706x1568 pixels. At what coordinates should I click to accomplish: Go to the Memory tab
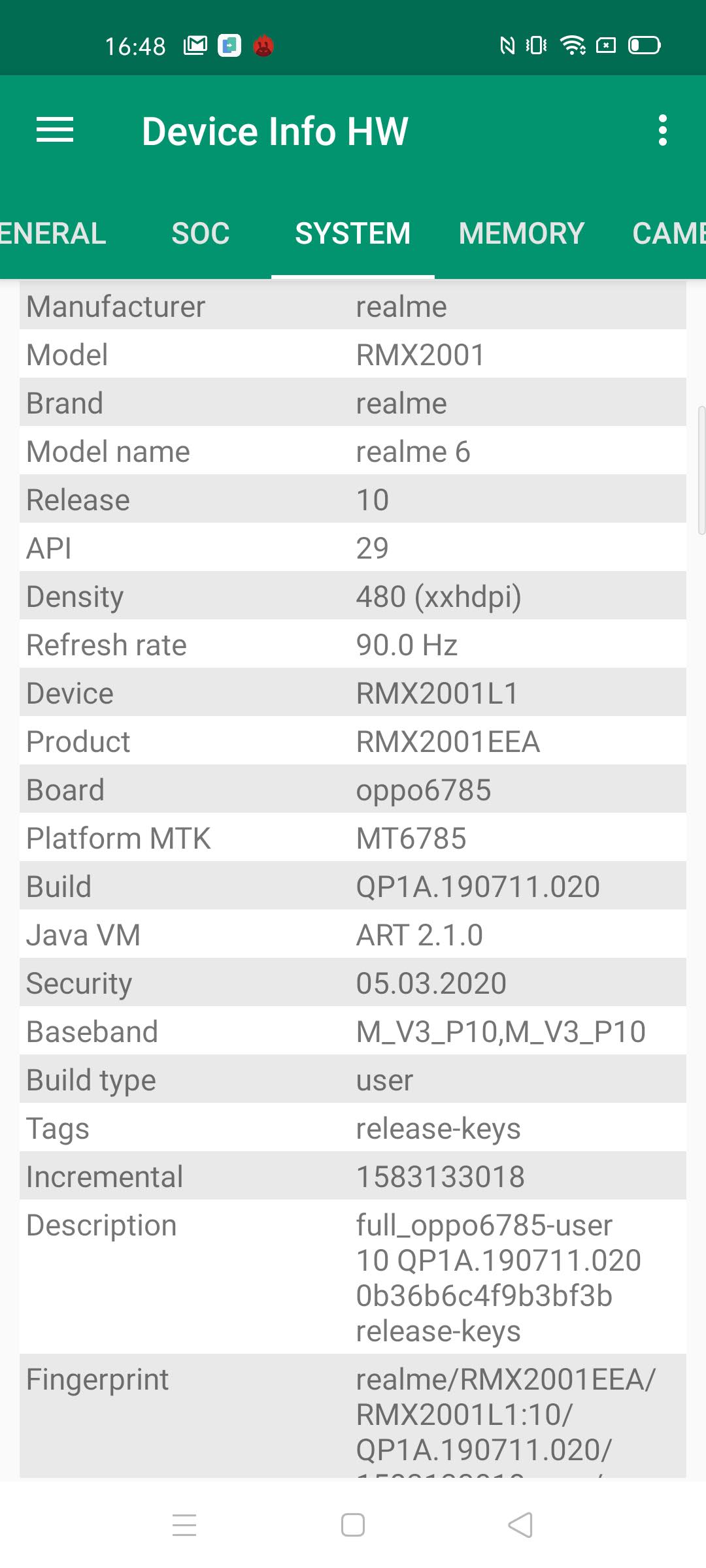click(521, 233)
